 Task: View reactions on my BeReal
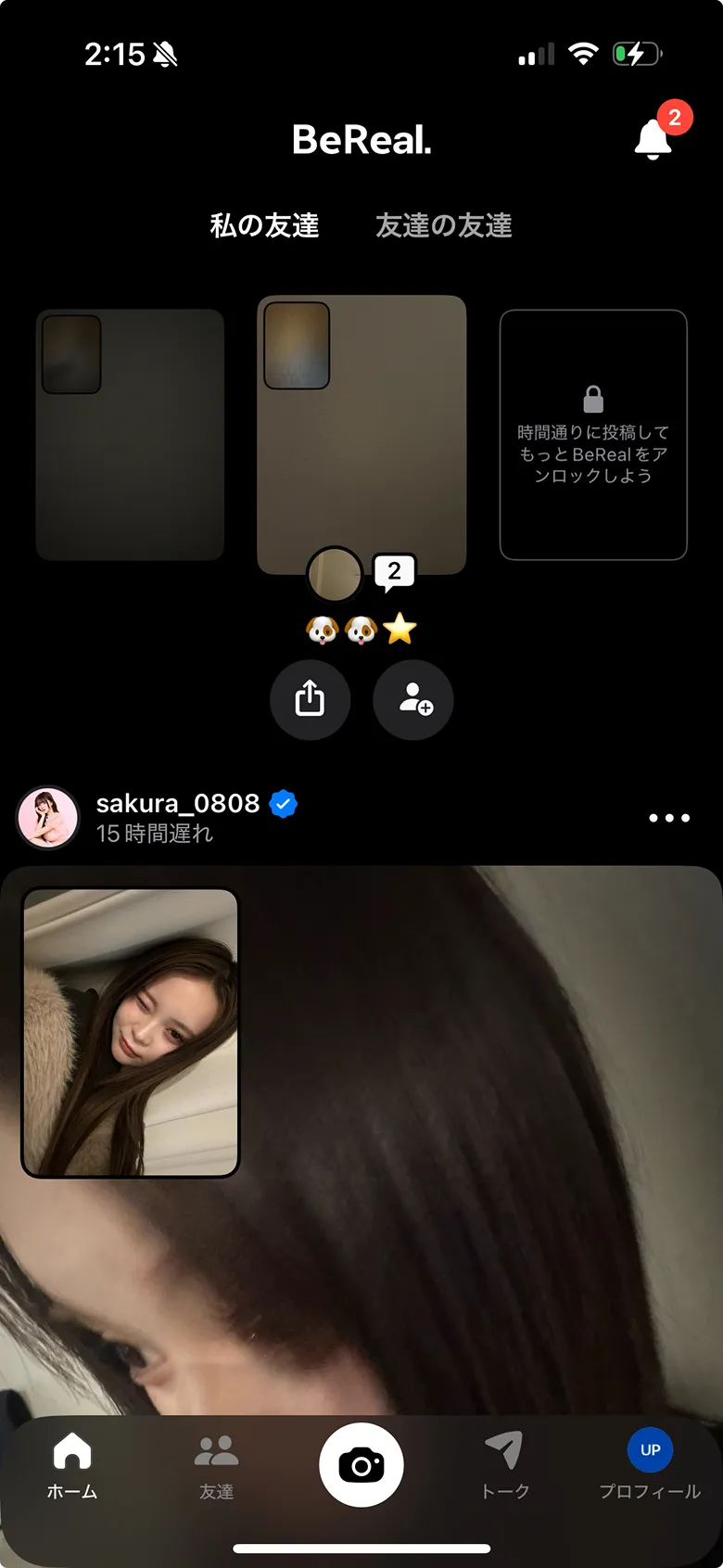click(361, 630)
